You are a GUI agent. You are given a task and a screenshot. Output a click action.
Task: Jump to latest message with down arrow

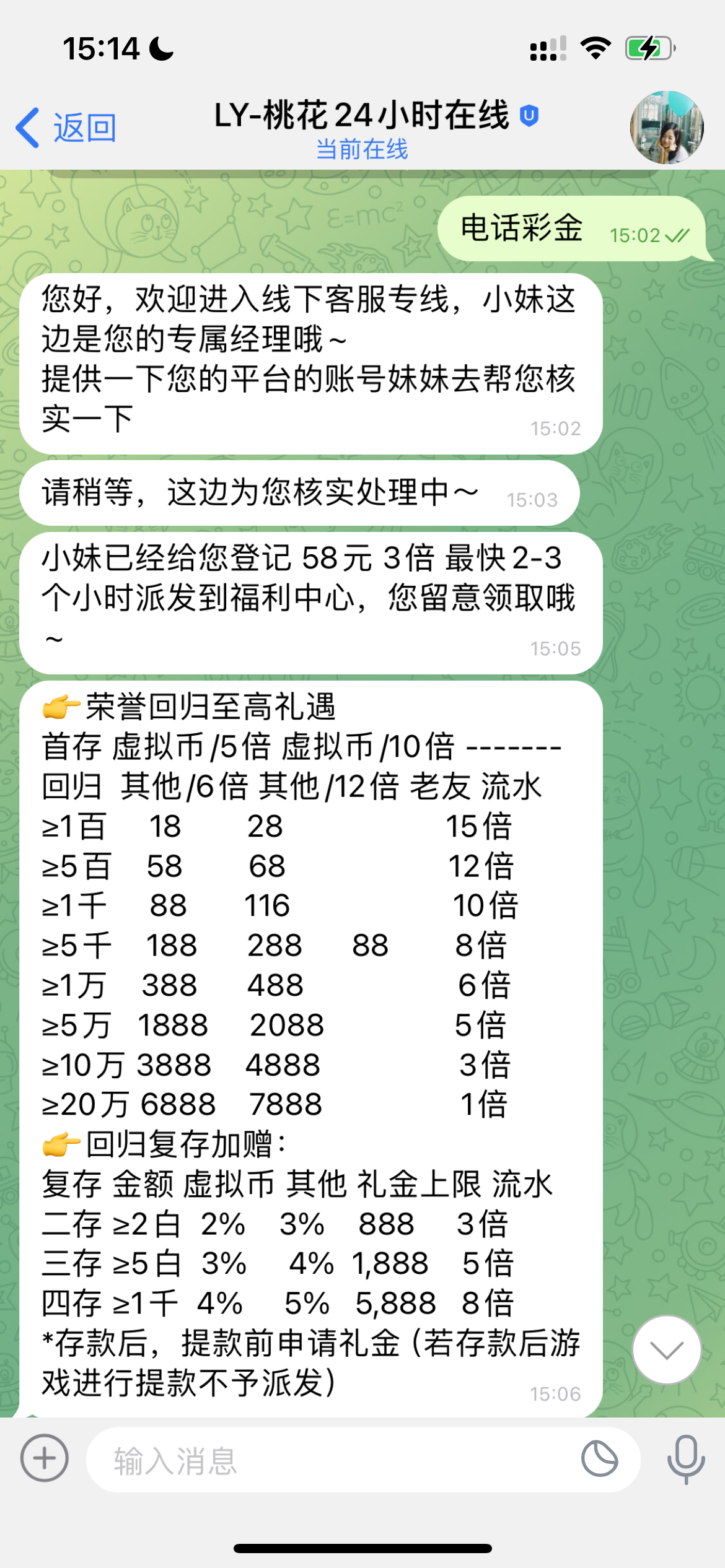coord(667,1349)
